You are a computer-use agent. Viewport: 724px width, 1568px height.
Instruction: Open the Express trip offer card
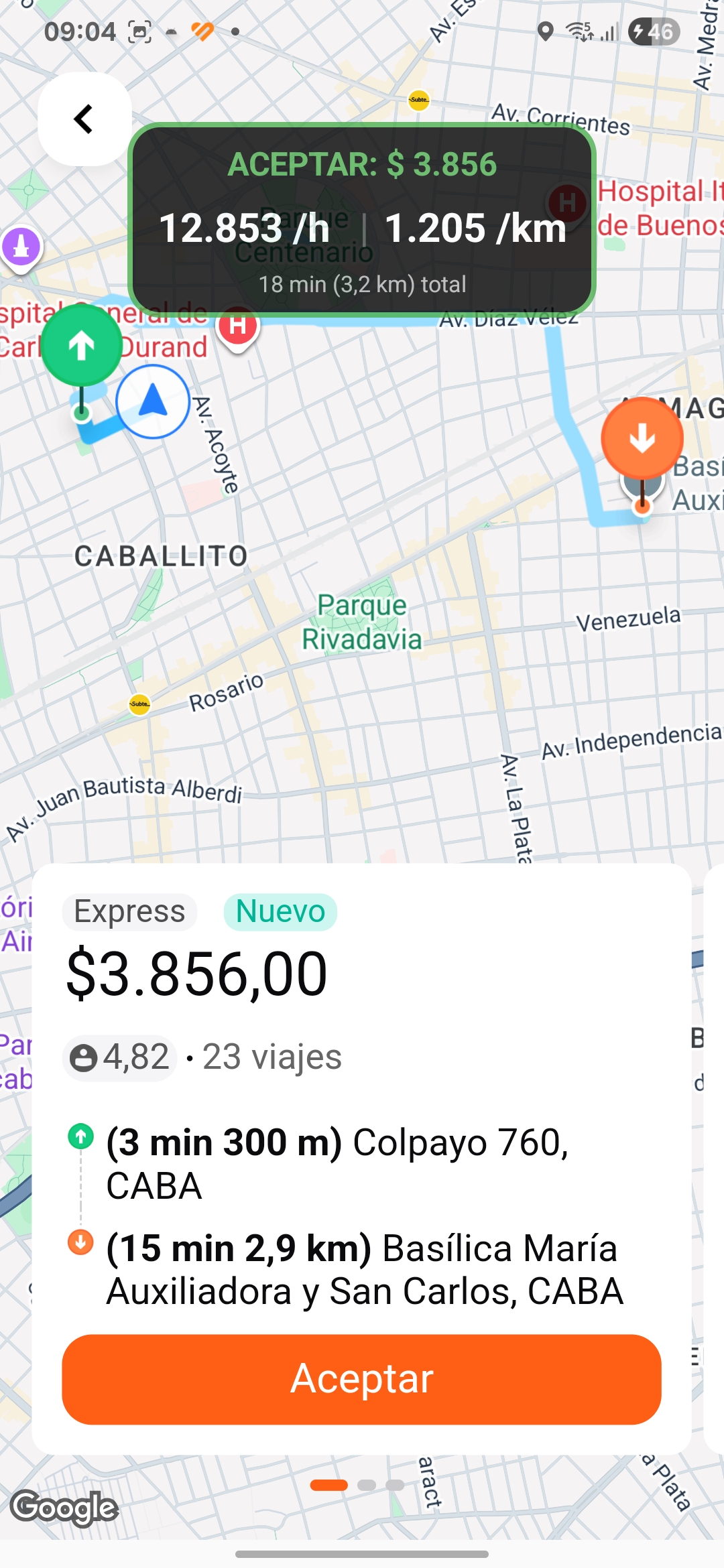tap(362, 1072)
